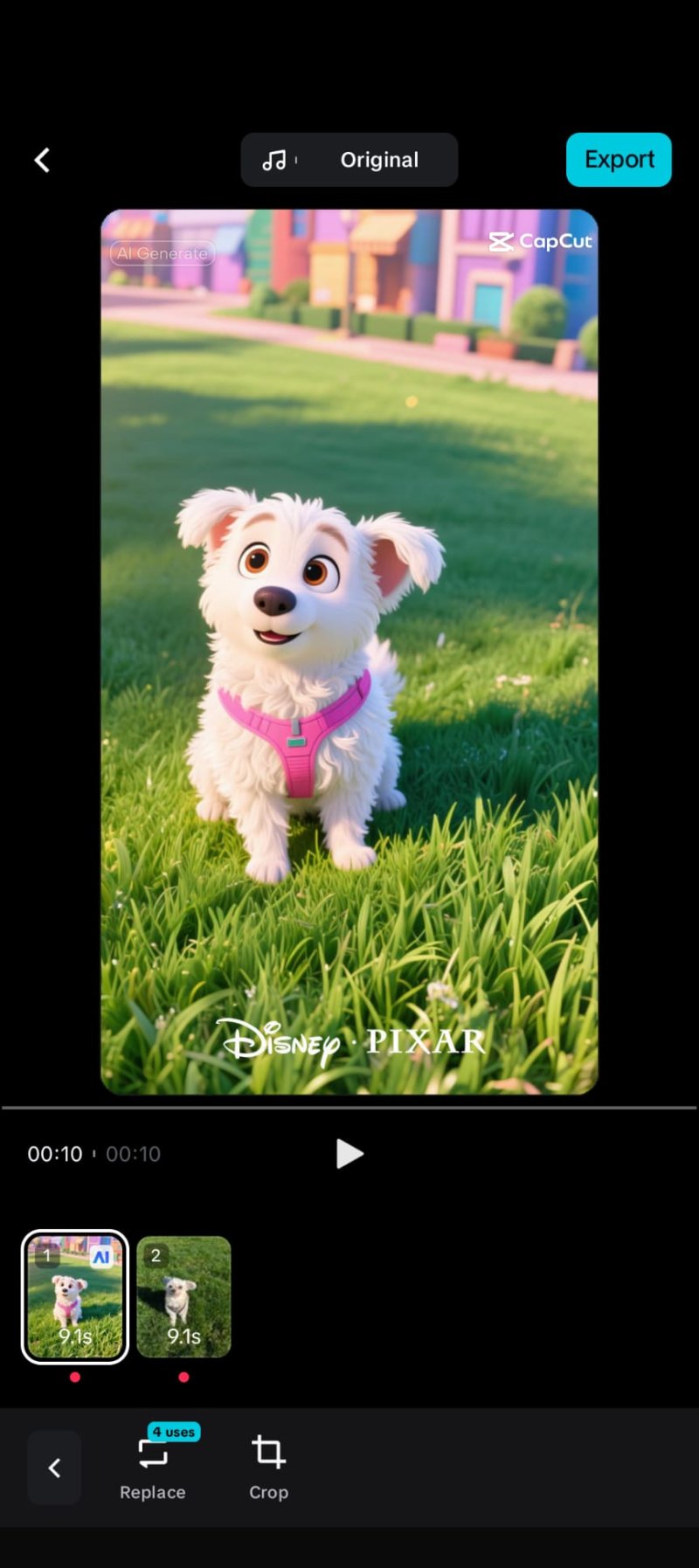Collapse the bottom toolbar with the back chevron
Image resolution: width=699 pixels, height=1568 pixels.
54,1468
